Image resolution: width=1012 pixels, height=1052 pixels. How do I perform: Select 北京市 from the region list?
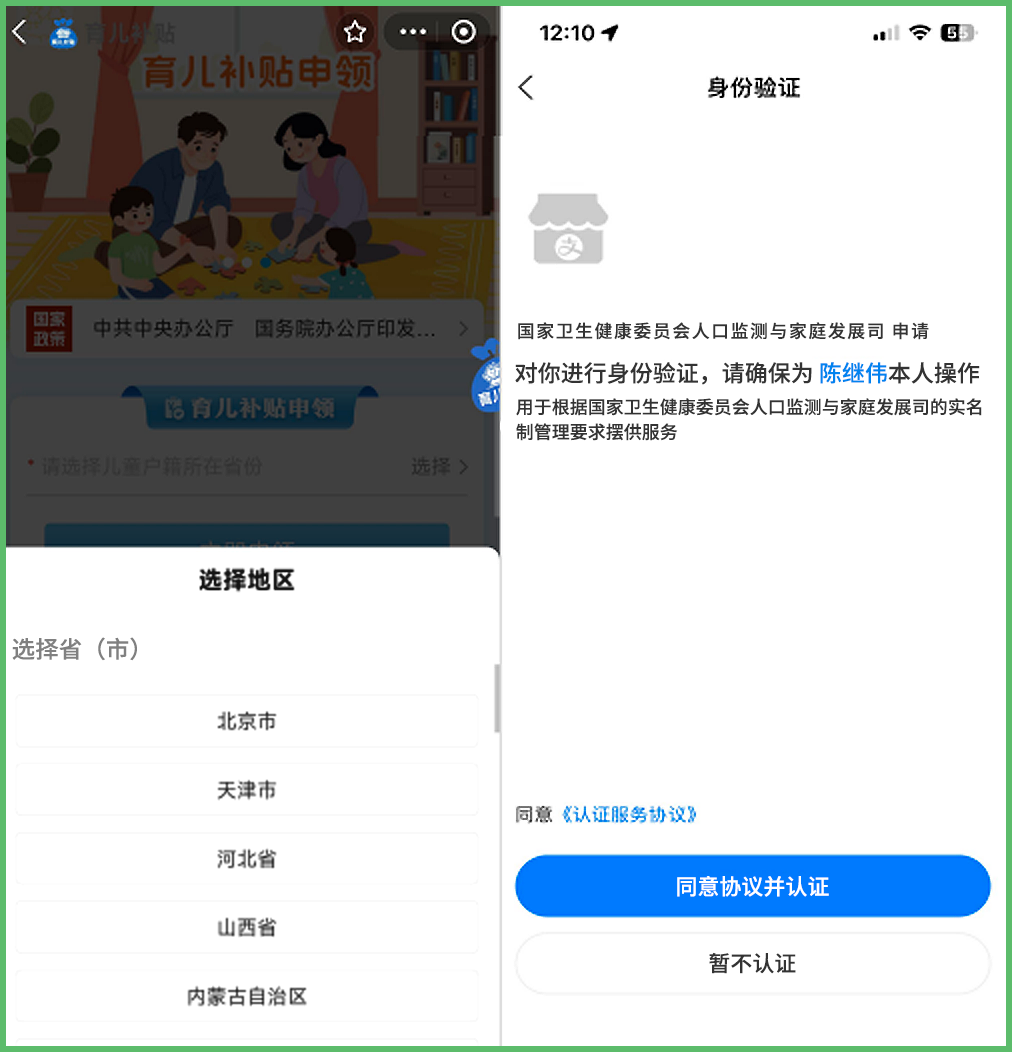coord(246,720)
